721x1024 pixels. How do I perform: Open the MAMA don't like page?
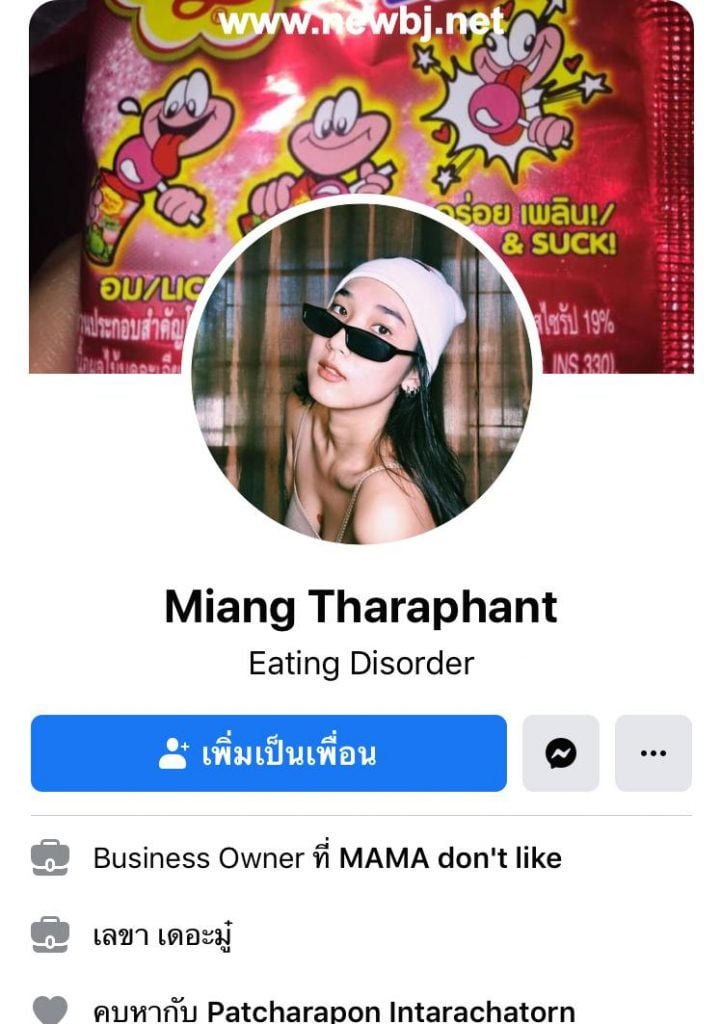click(450, 858)
